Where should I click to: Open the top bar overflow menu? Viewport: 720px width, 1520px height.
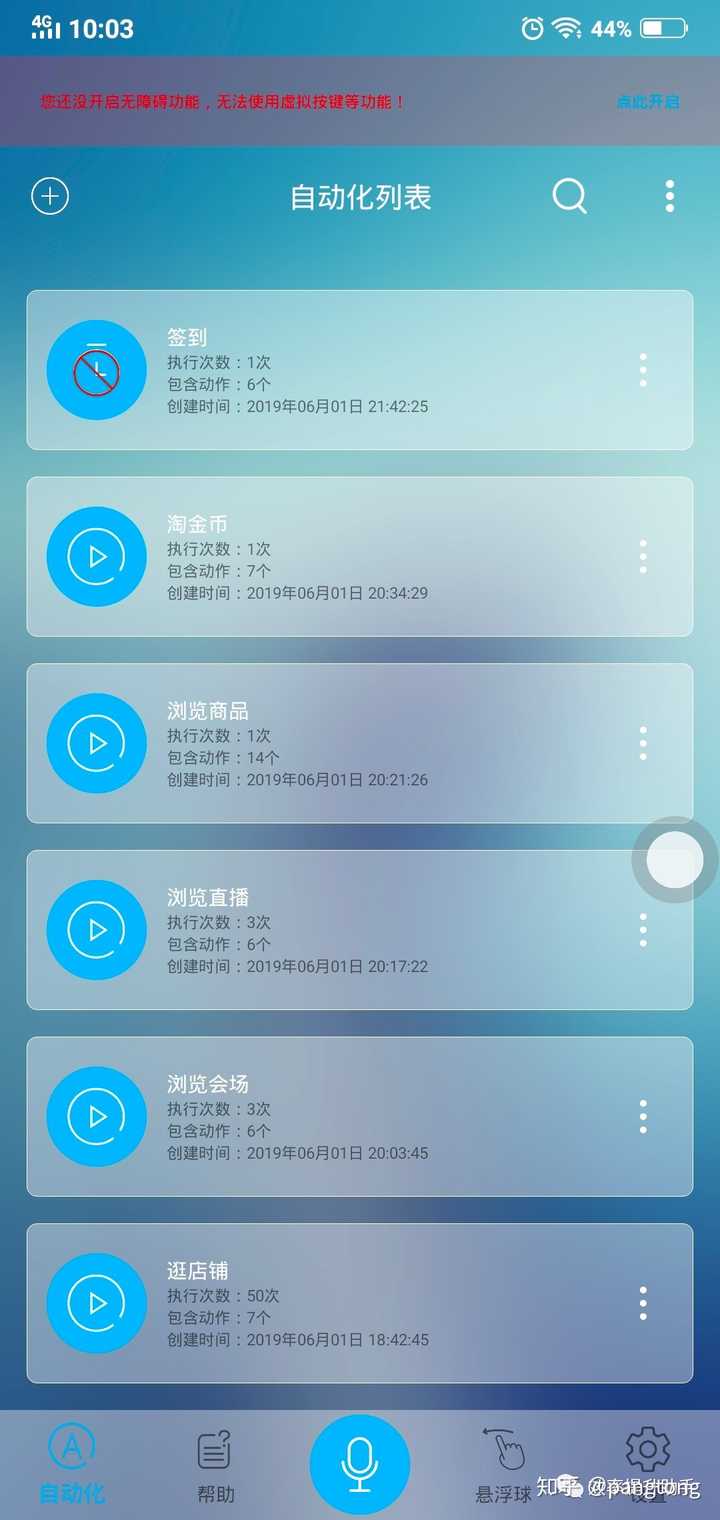(x=669, y=196)
